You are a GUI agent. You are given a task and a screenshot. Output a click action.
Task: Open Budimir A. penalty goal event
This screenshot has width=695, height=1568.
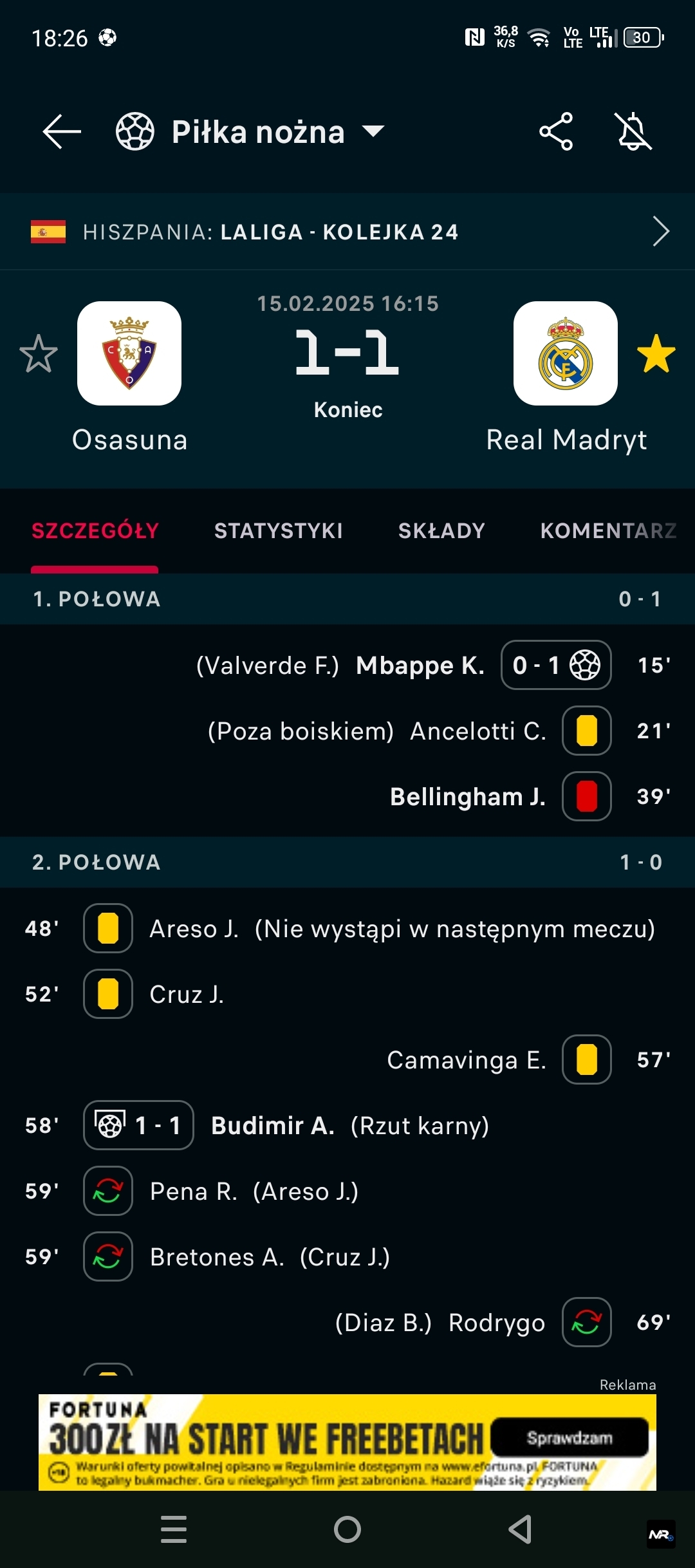tap(272, 1126)
